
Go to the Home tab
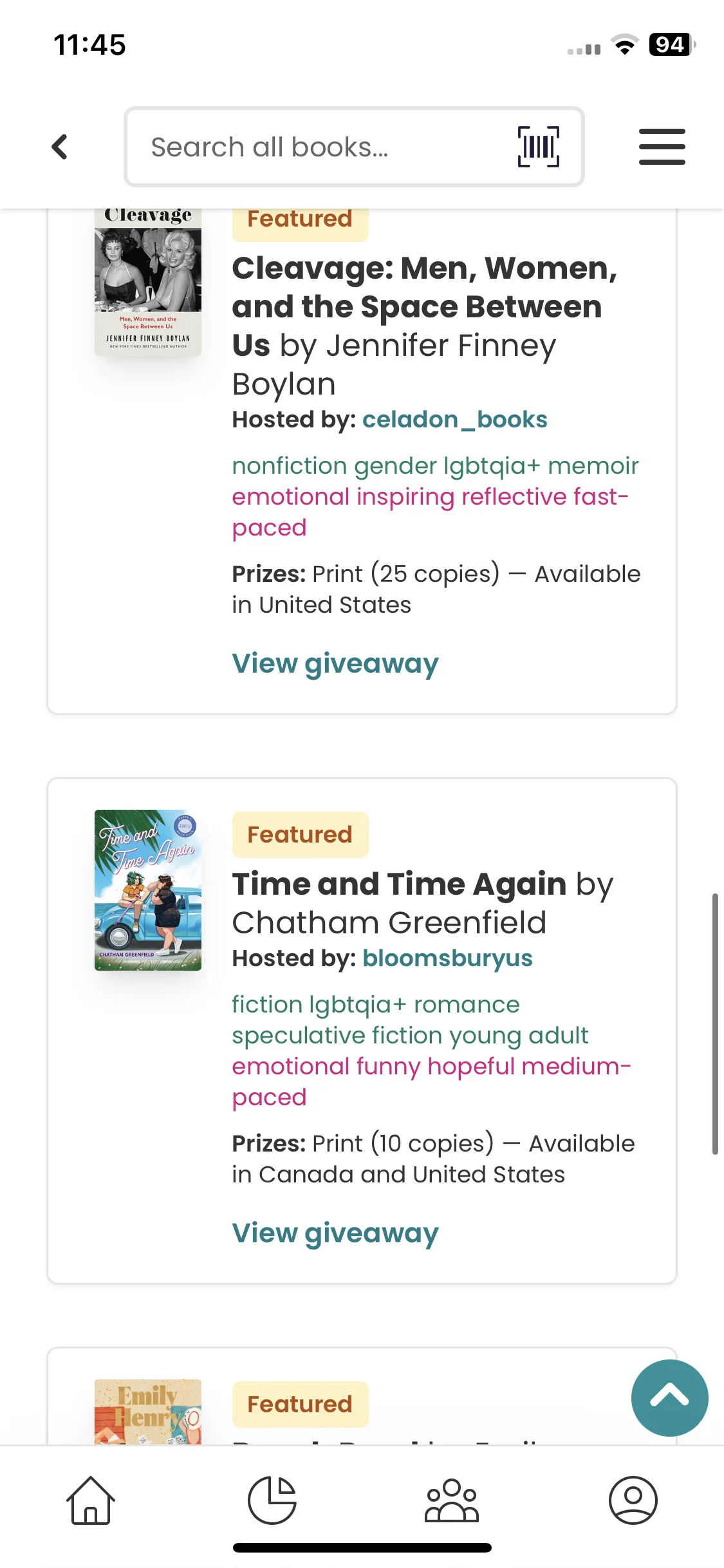[91, 1500]
